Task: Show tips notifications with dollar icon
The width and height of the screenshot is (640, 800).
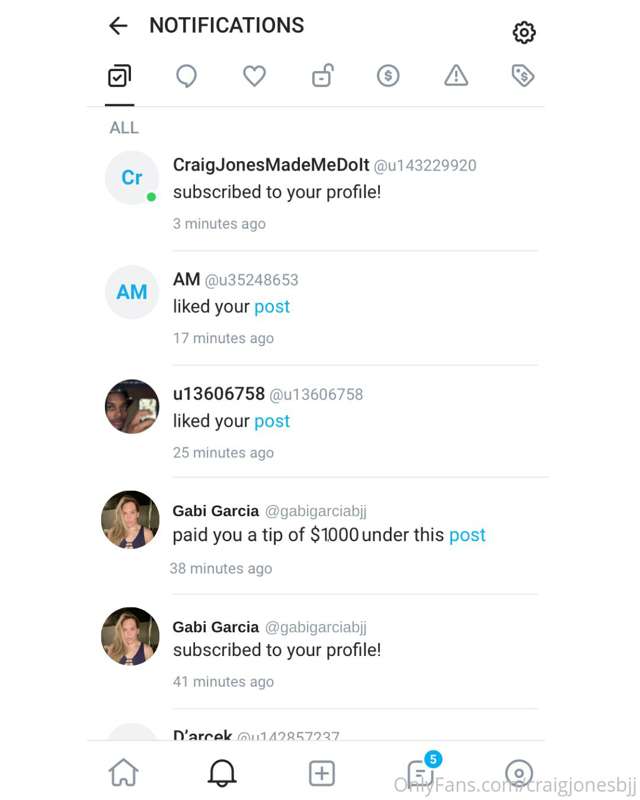Action: click(x=388, y=76)
